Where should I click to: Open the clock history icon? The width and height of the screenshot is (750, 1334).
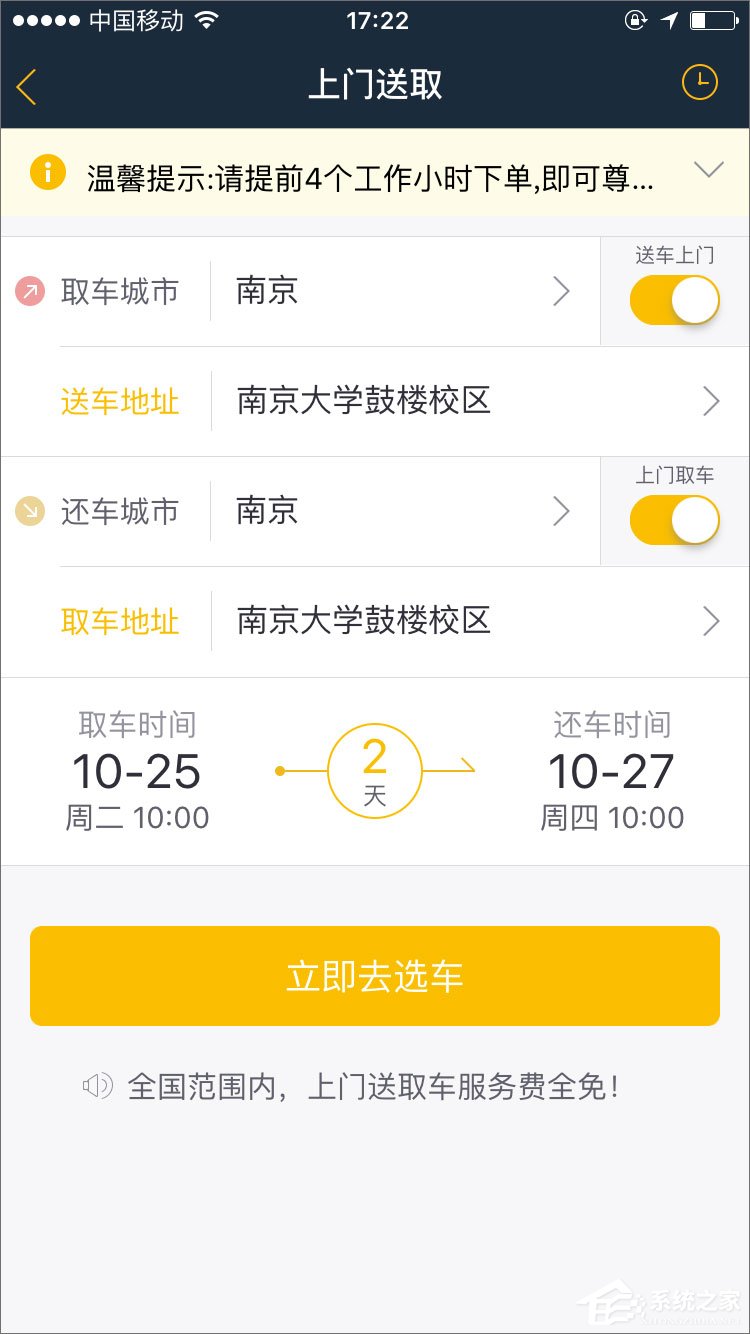tap(699, 82)
